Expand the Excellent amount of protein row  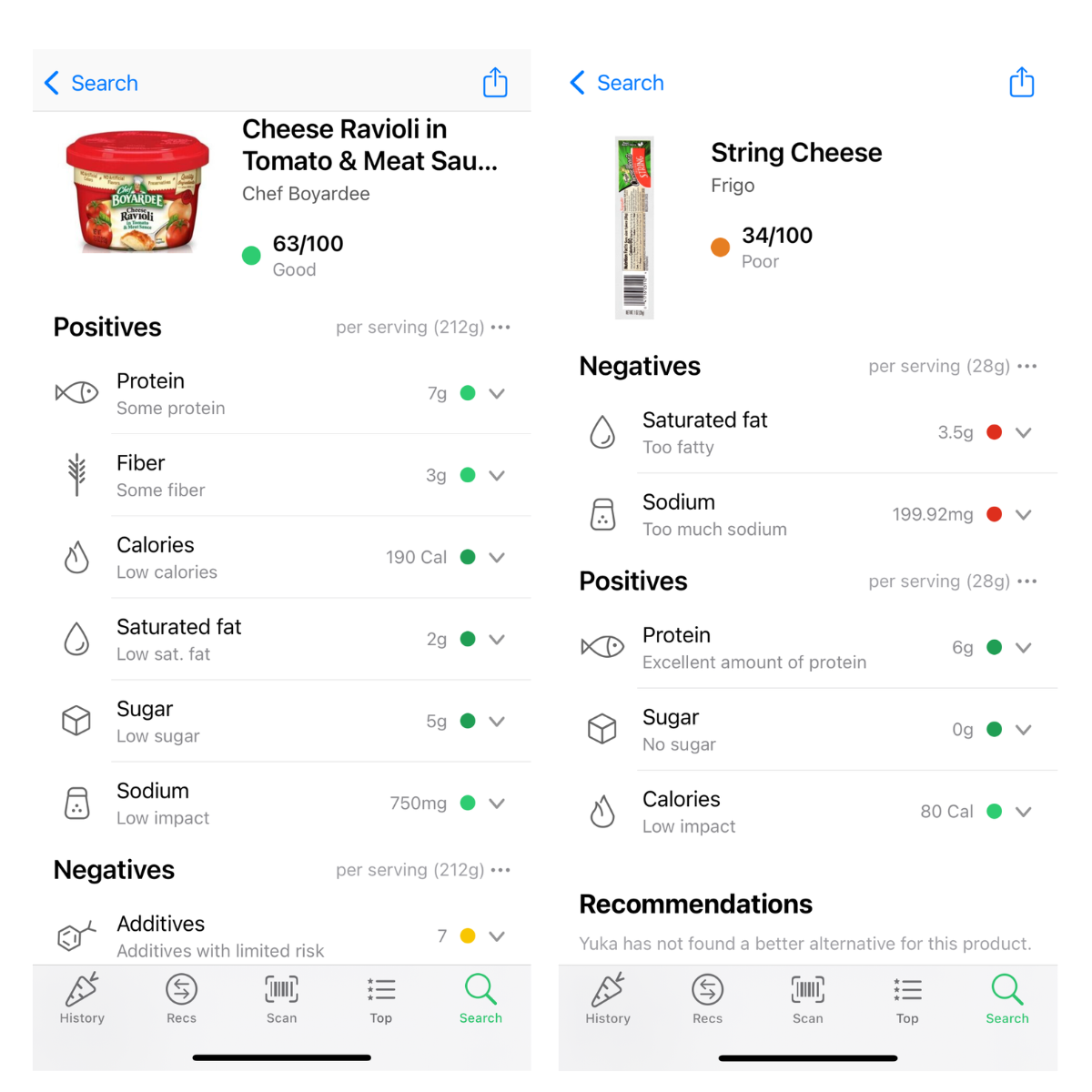pyautogui.click(x=1024, y=647)
